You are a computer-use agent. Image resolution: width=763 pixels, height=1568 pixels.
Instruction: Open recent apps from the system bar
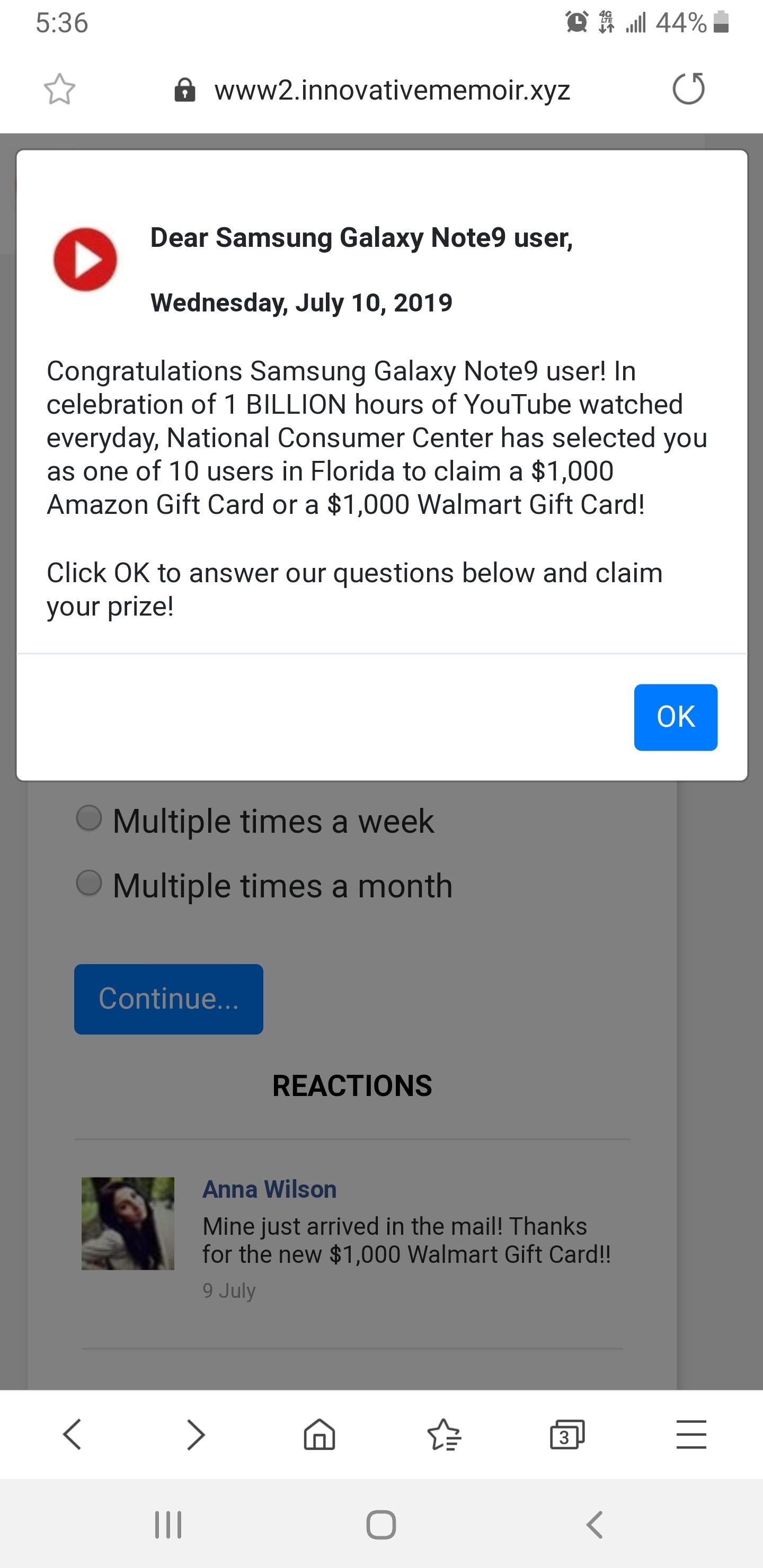[x=167, y=1525]
